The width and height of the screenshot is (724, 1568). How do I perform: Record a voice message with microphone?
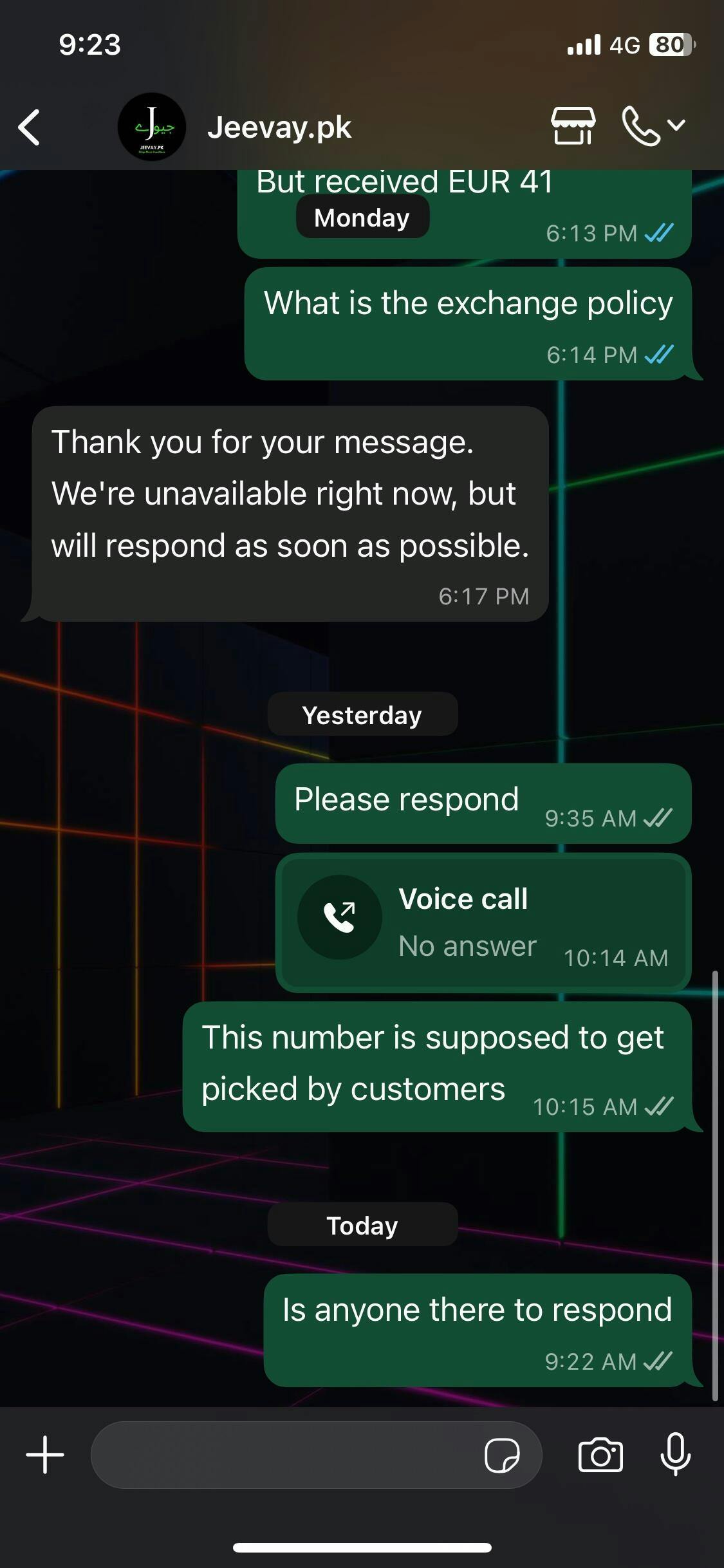point(675,1455)
